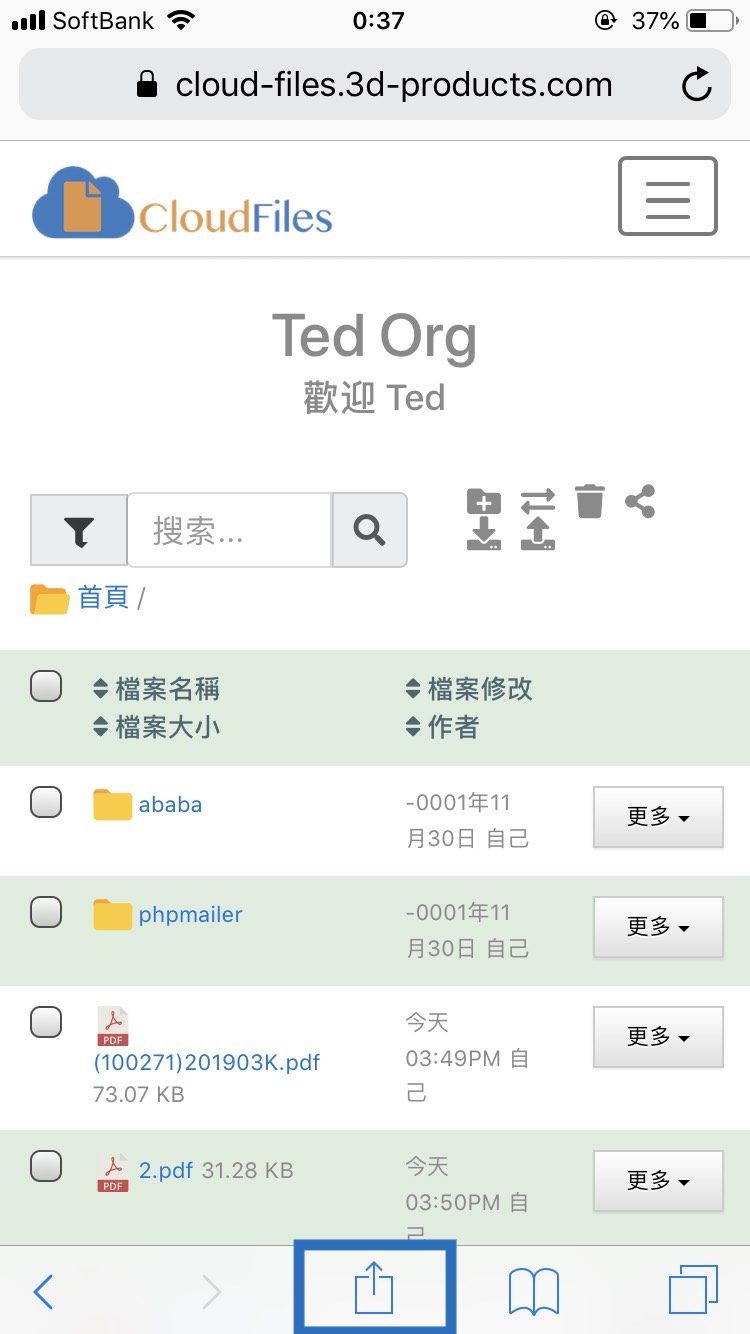750x1334 pixels.
Task: Tap Safari share button in toolbar
Action: click(x=375, y=1289)
